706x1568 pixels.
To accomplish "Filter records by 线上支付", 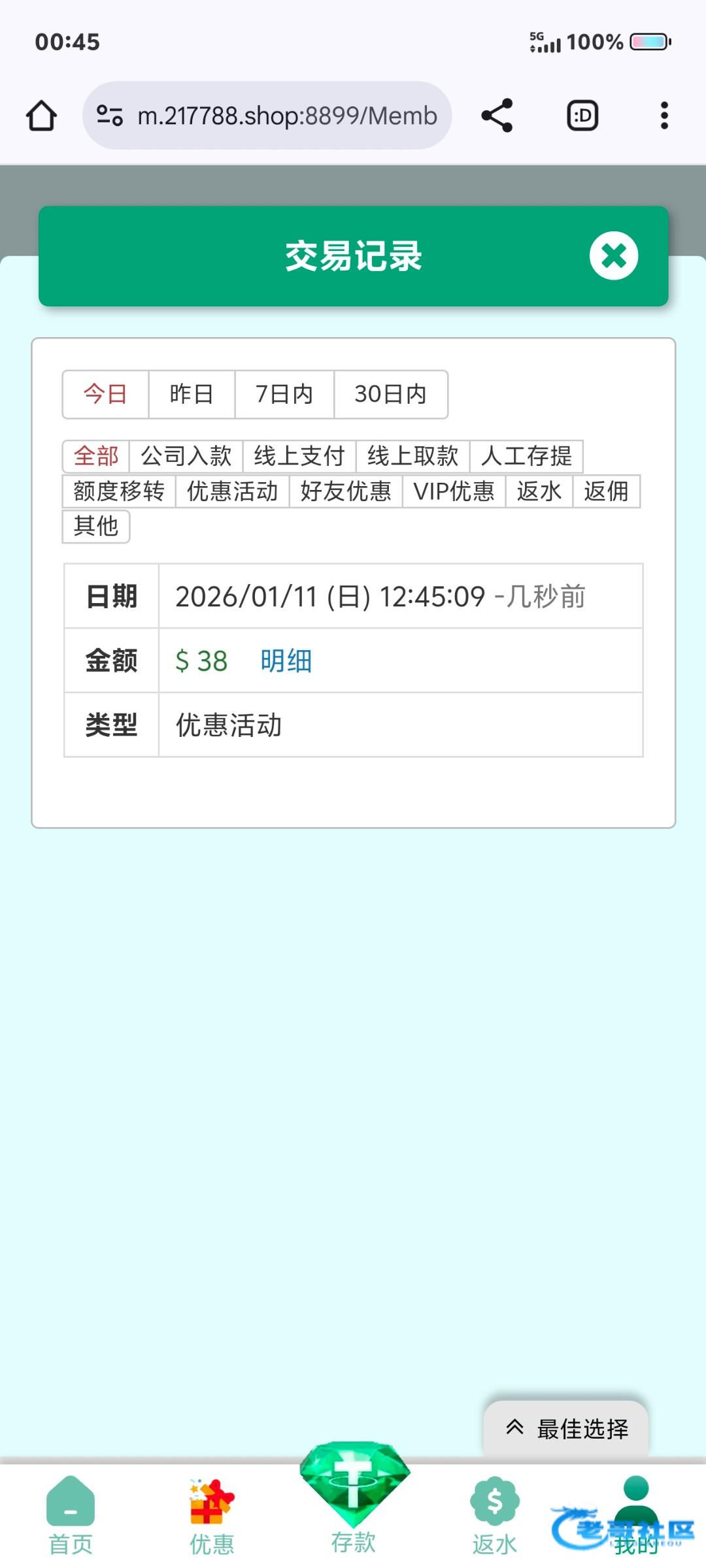I will tap(299, 456).
